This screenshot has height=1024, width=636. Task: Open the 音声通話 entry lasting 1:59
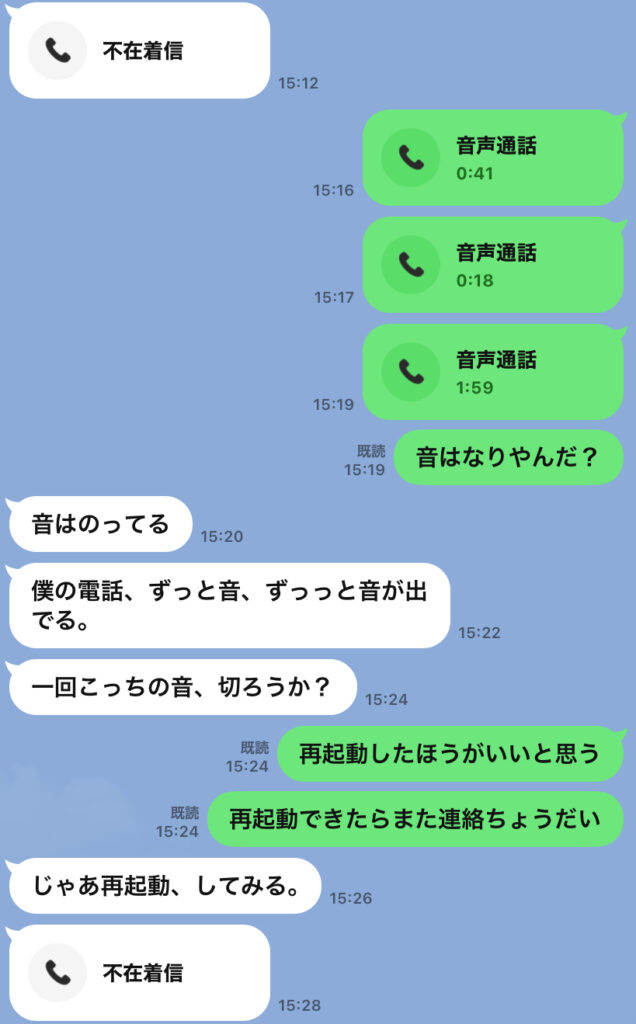point(492,372)
